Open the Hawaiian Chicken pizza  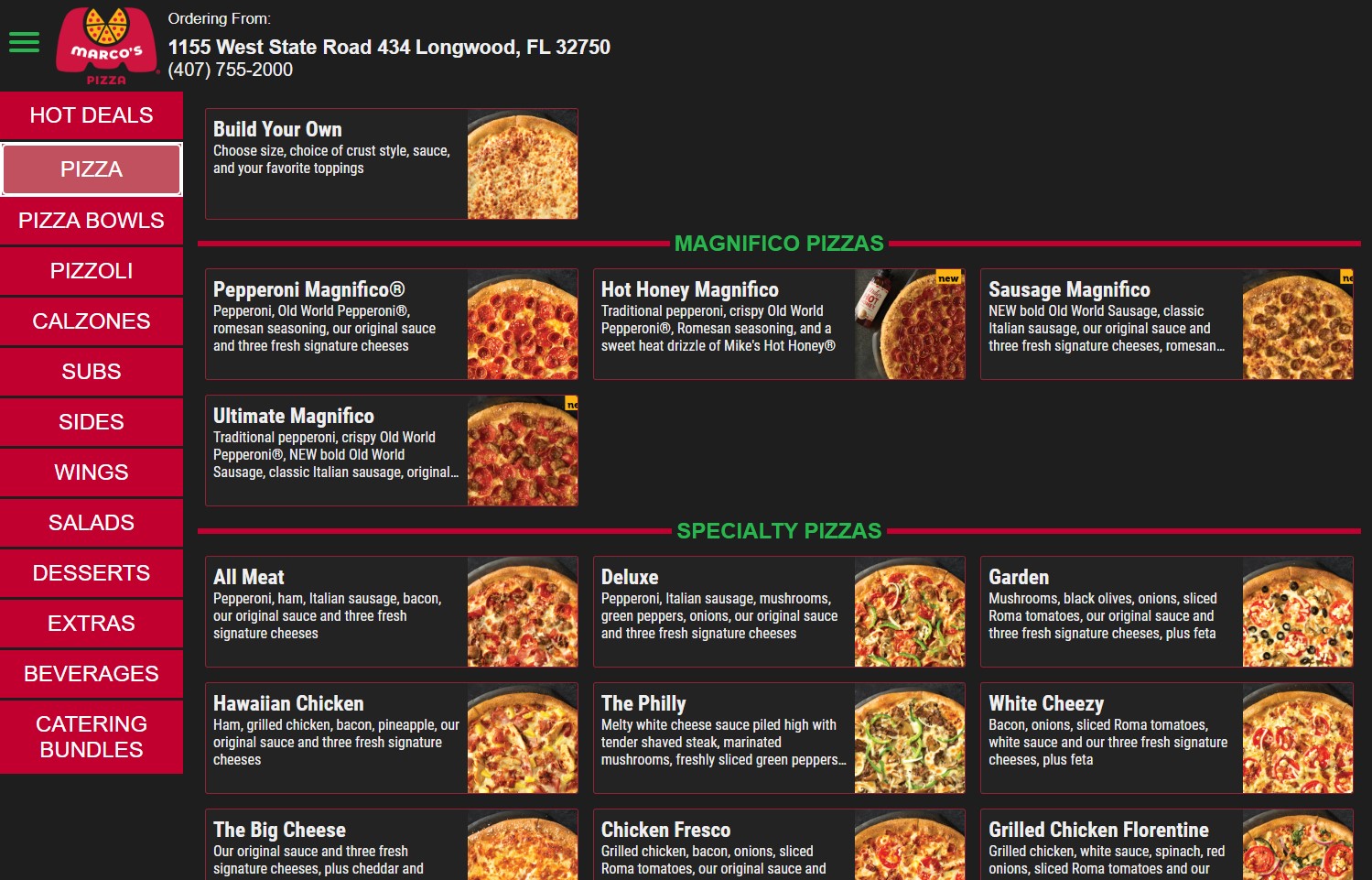[391, 738]
